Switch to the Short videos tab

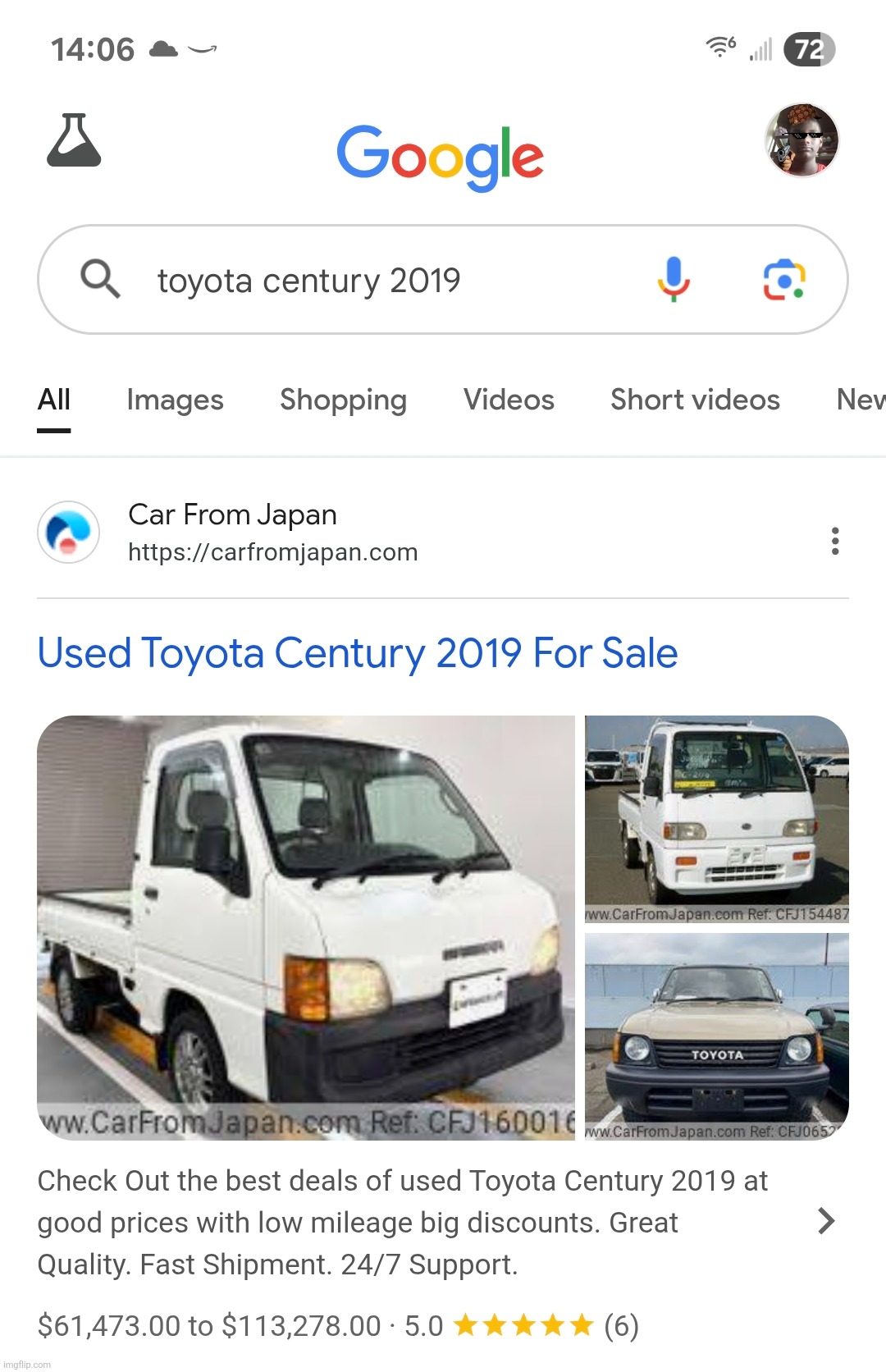pyautogui.click(x=695, y=400)
